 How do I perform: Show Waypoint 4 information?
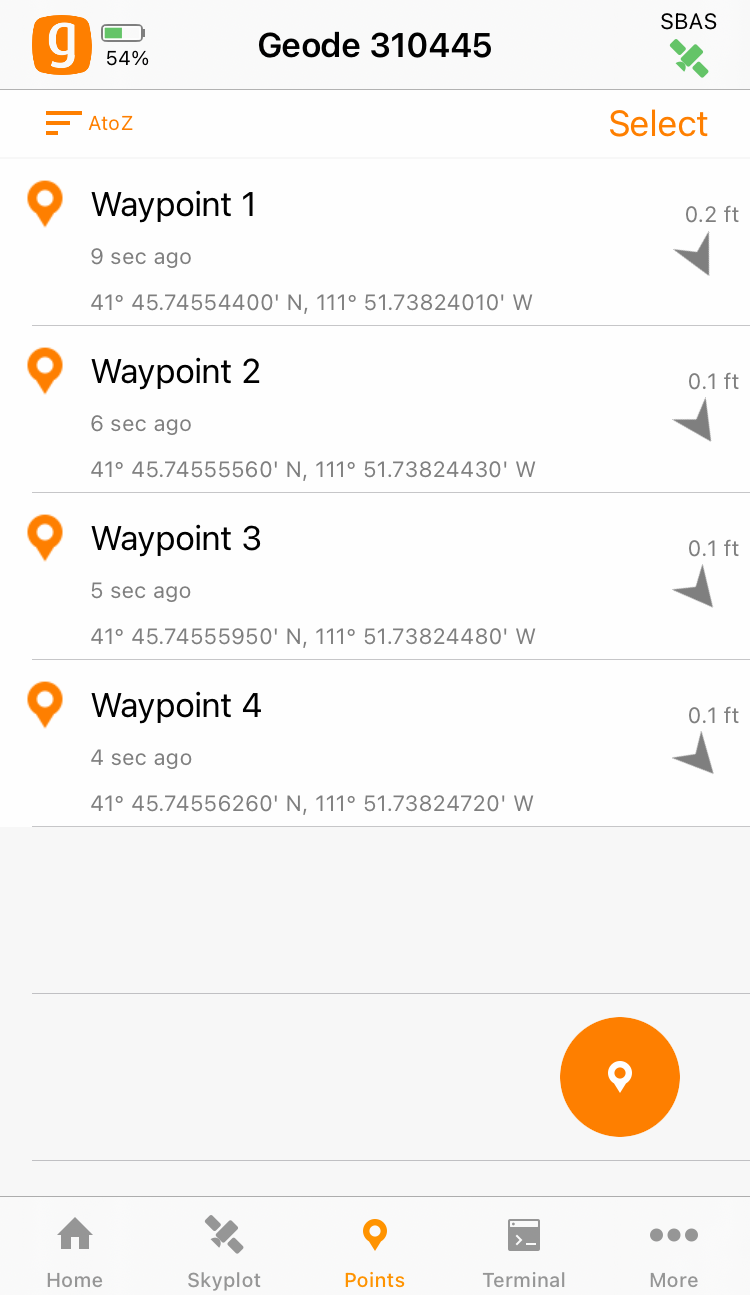374,744
